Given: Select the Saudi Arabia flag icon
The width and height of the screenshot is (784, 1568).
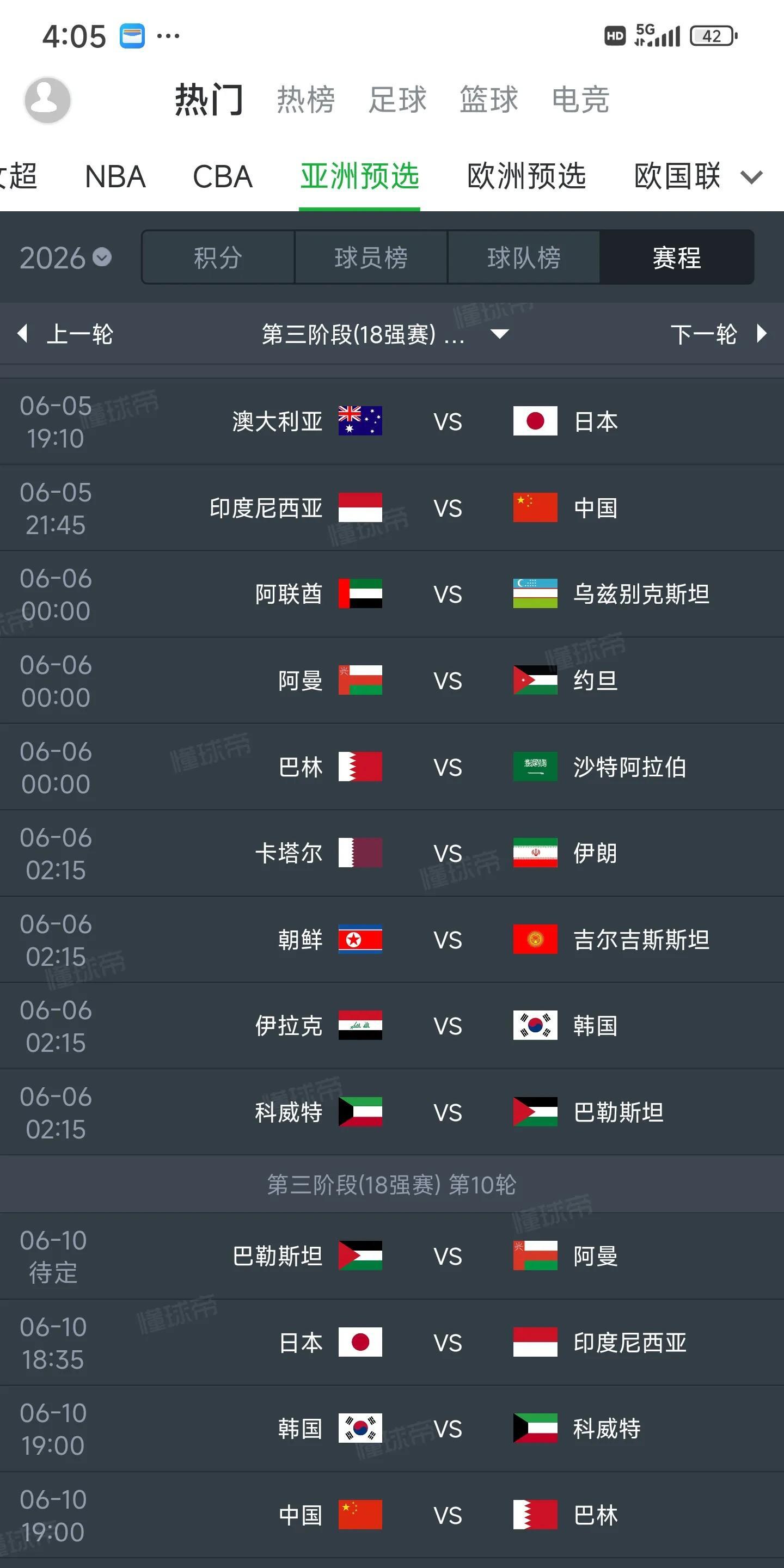Looking at the screenshot, I should 536,768.
